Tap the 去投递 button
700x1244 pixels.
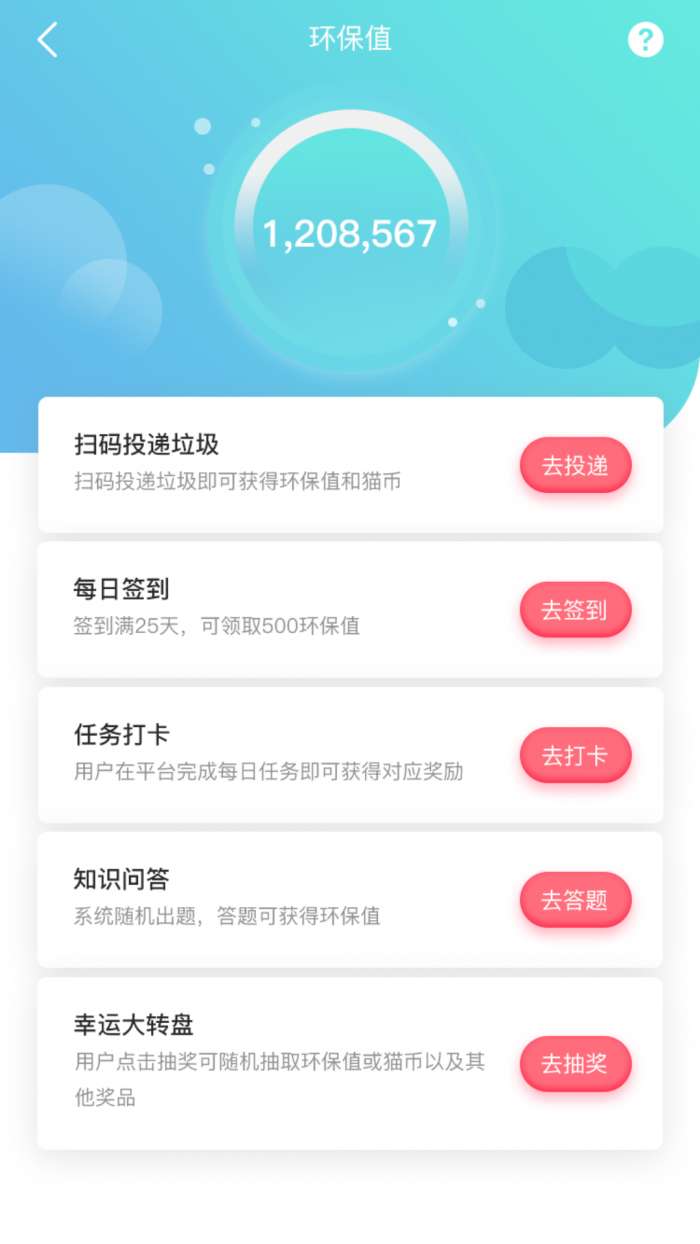click(575, 465)
